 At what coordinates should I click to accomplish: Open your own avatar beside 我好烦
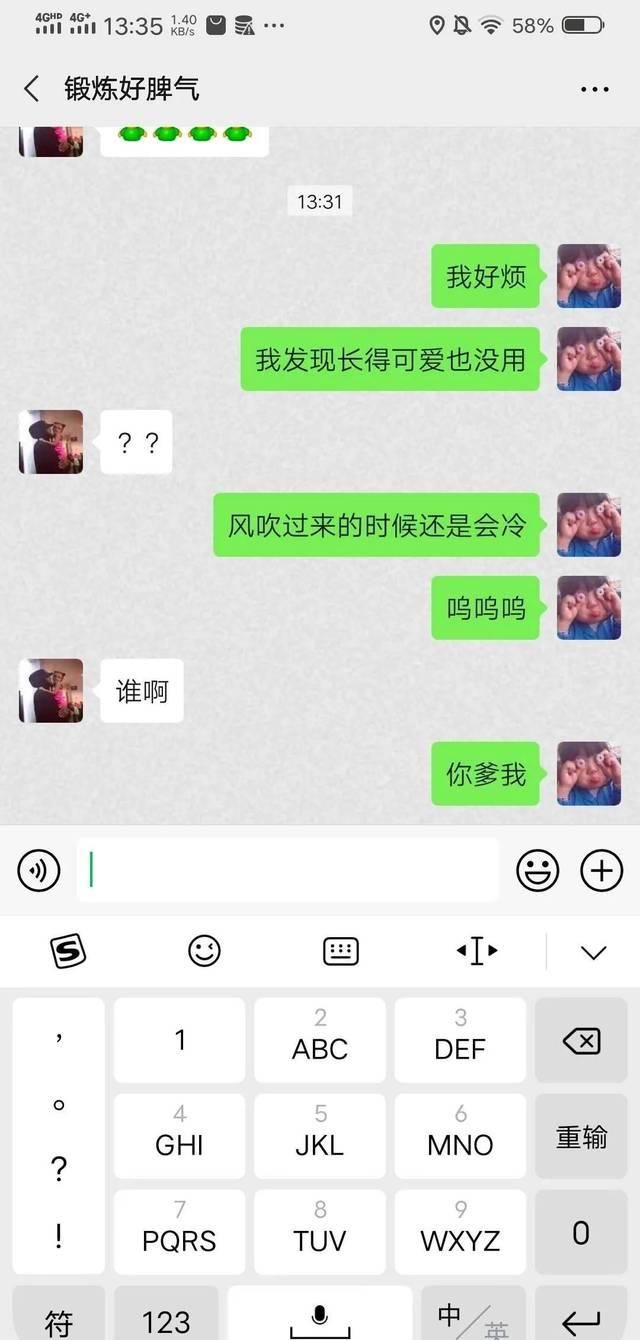(588, 275)
